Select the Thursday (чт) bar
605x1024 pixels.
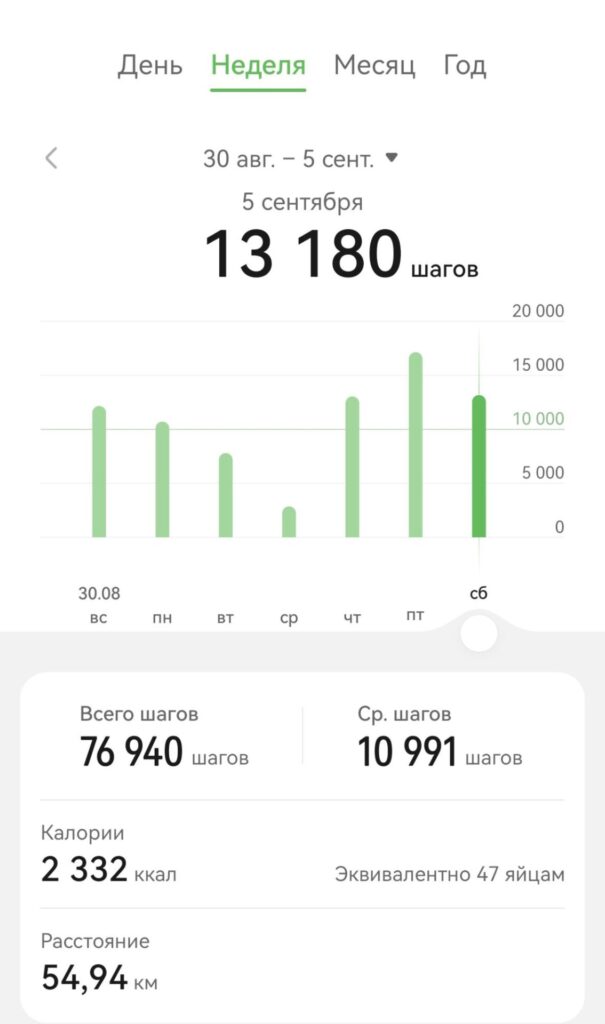(x=352, y=467)
